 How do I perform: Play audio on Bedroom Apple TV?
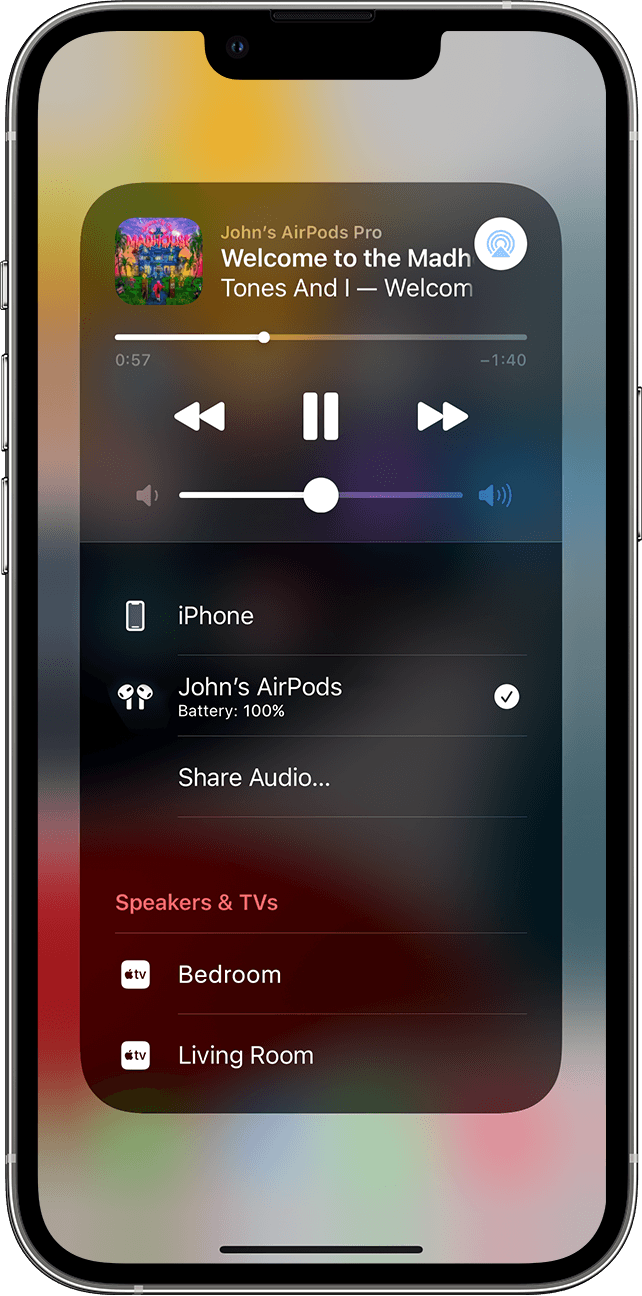click(x=320, y=974)
